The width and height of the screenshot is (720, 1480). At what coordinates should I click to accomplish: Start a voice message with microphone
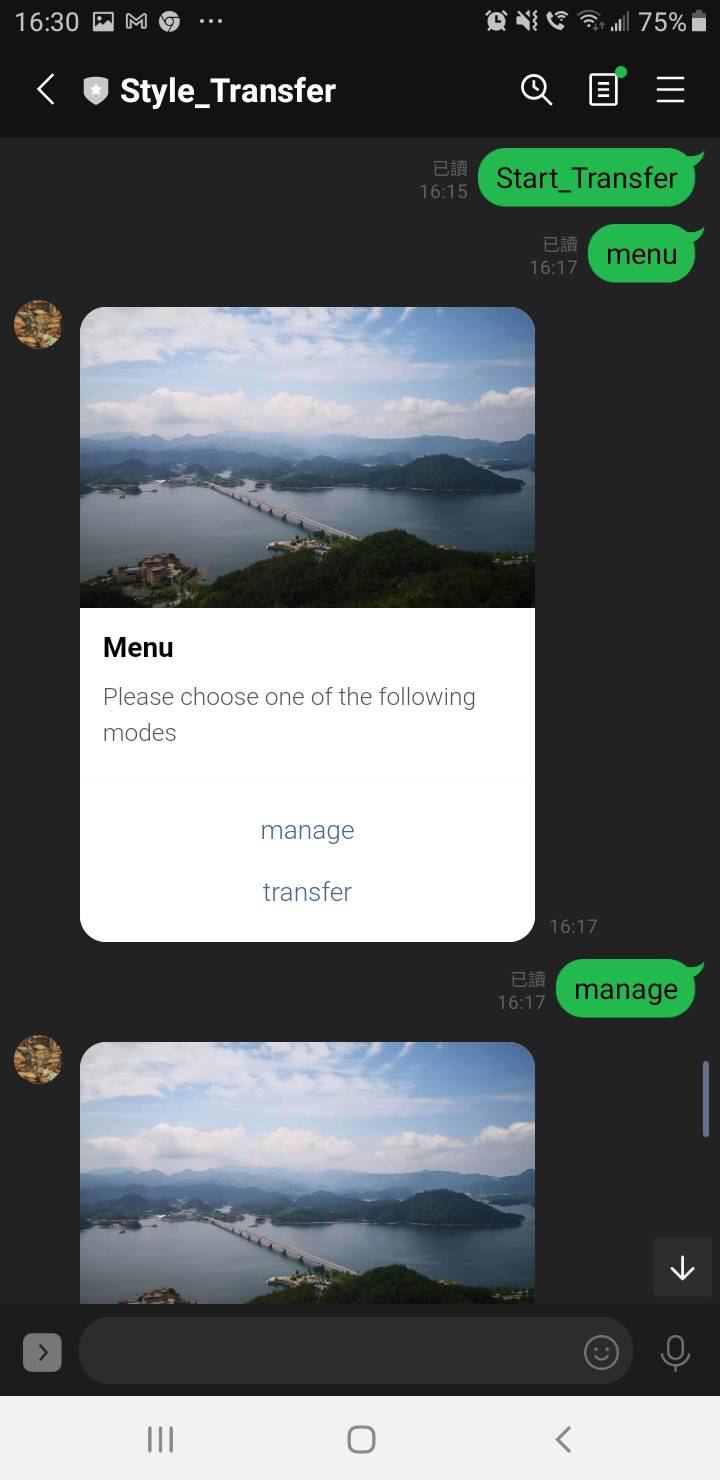(675, 1353)
